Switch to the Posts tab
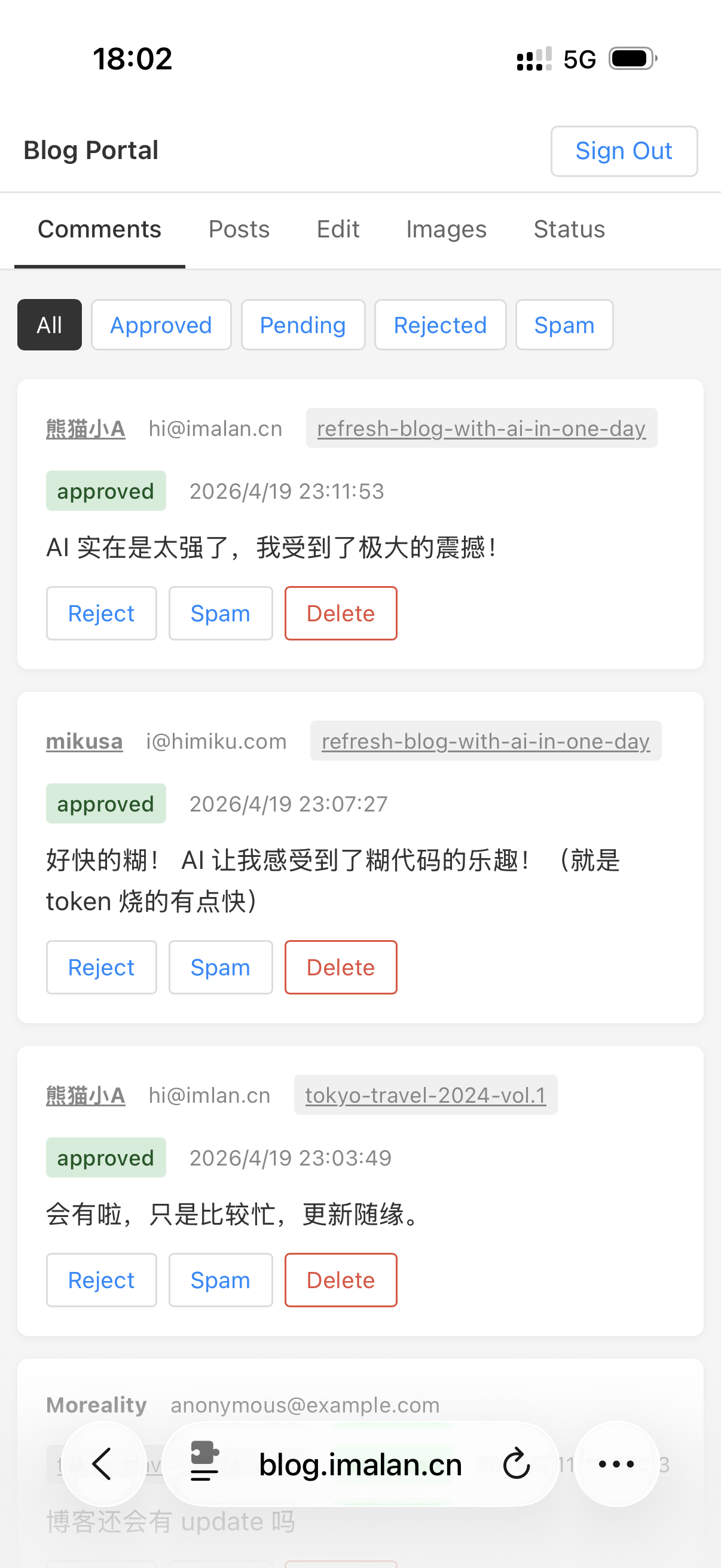This screenshot has width=721, height=1568. pos(239,230)
